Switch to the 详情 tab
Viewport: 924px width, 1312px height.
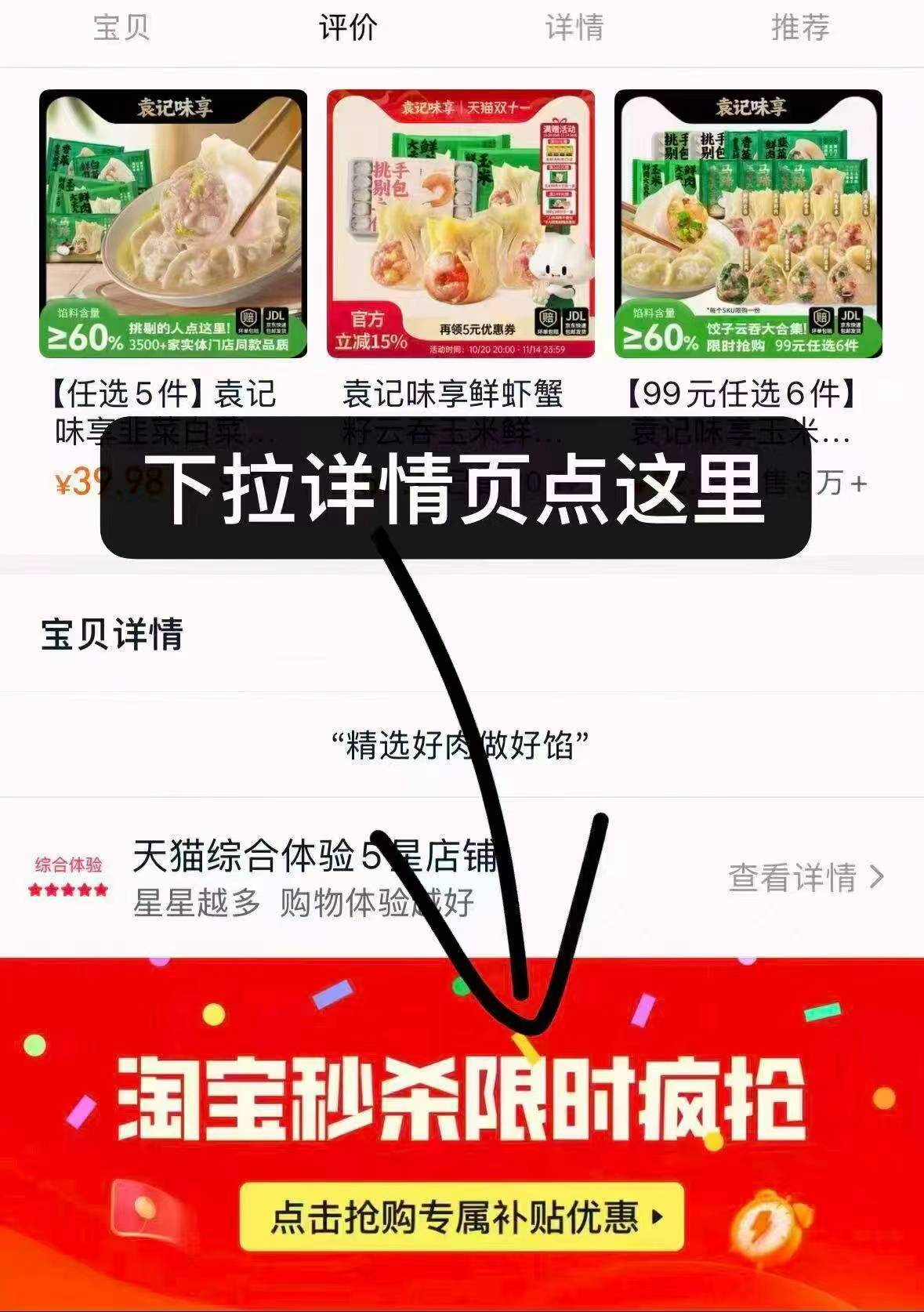(574, 27)
